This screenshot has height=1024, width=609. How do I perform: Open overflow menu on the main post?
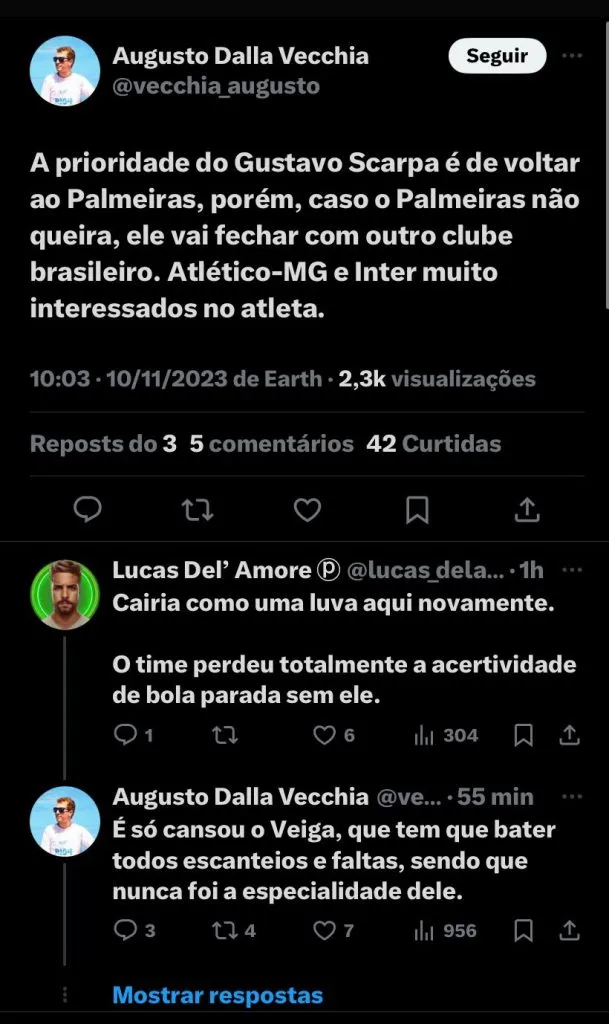click(573, 56)
